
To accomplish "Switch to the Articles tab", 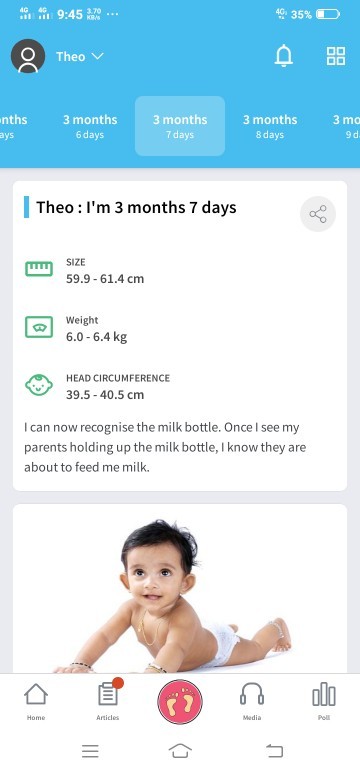I will [108, 702].
